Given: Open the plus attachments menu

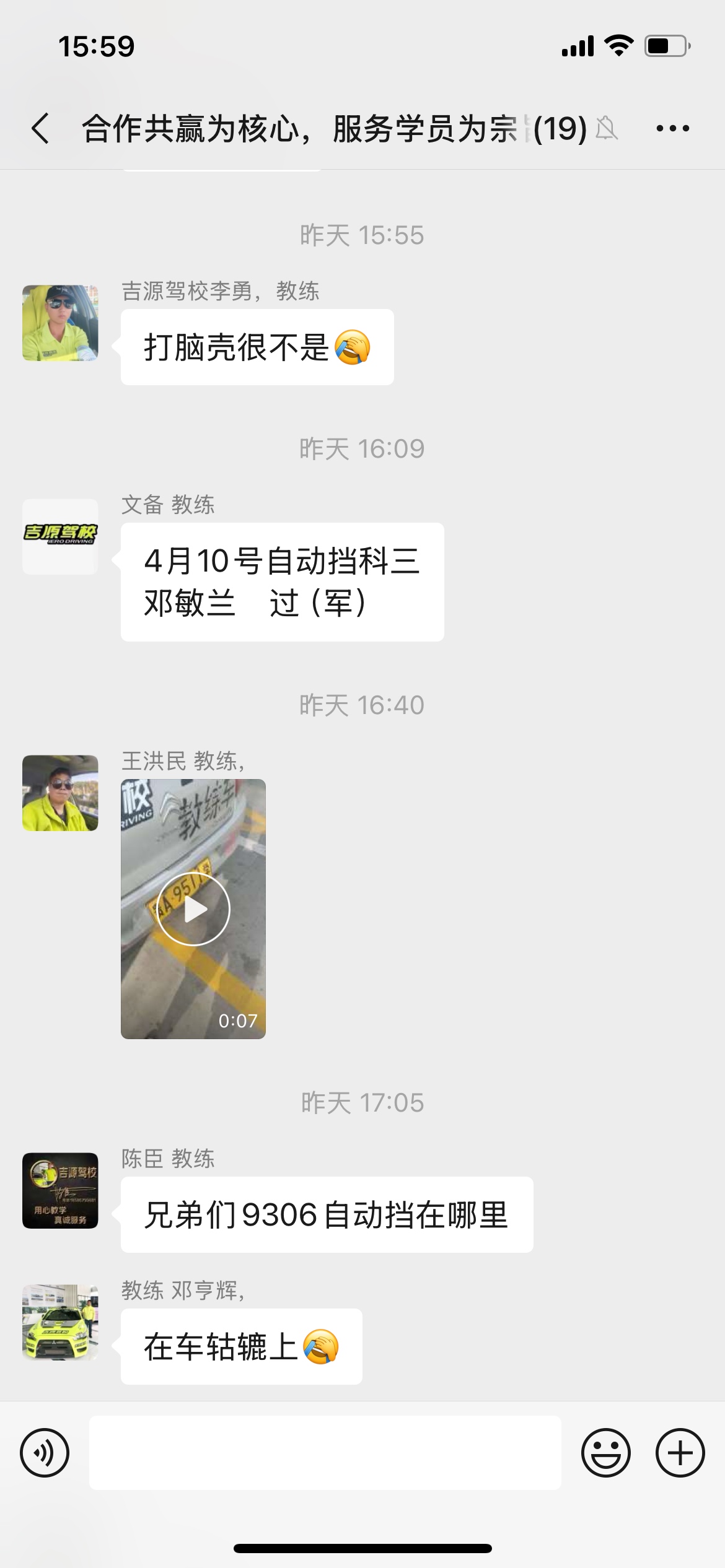Looking at the screenshot, I should click(680, 1452).
